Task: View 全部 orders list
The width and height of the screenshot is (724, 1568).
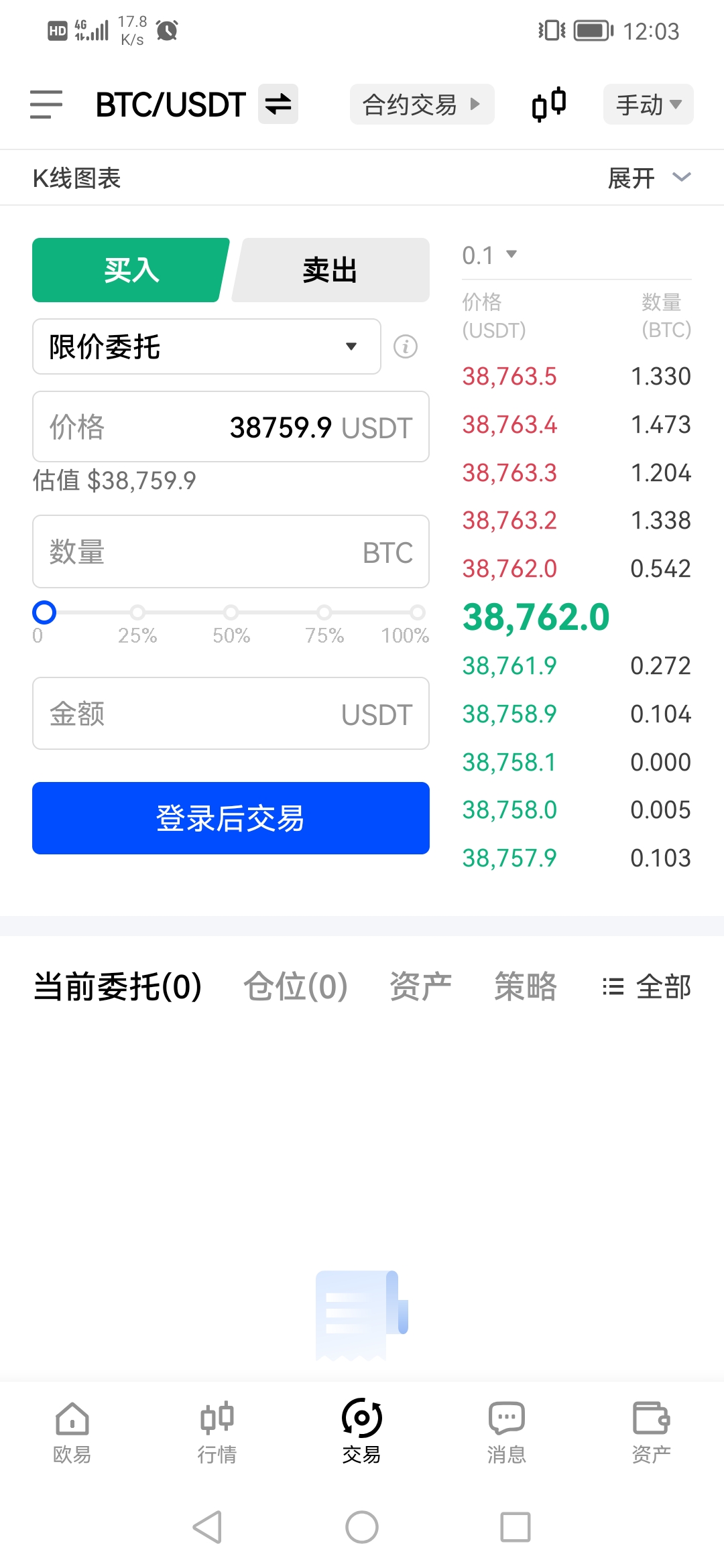Action: point(647,987)
